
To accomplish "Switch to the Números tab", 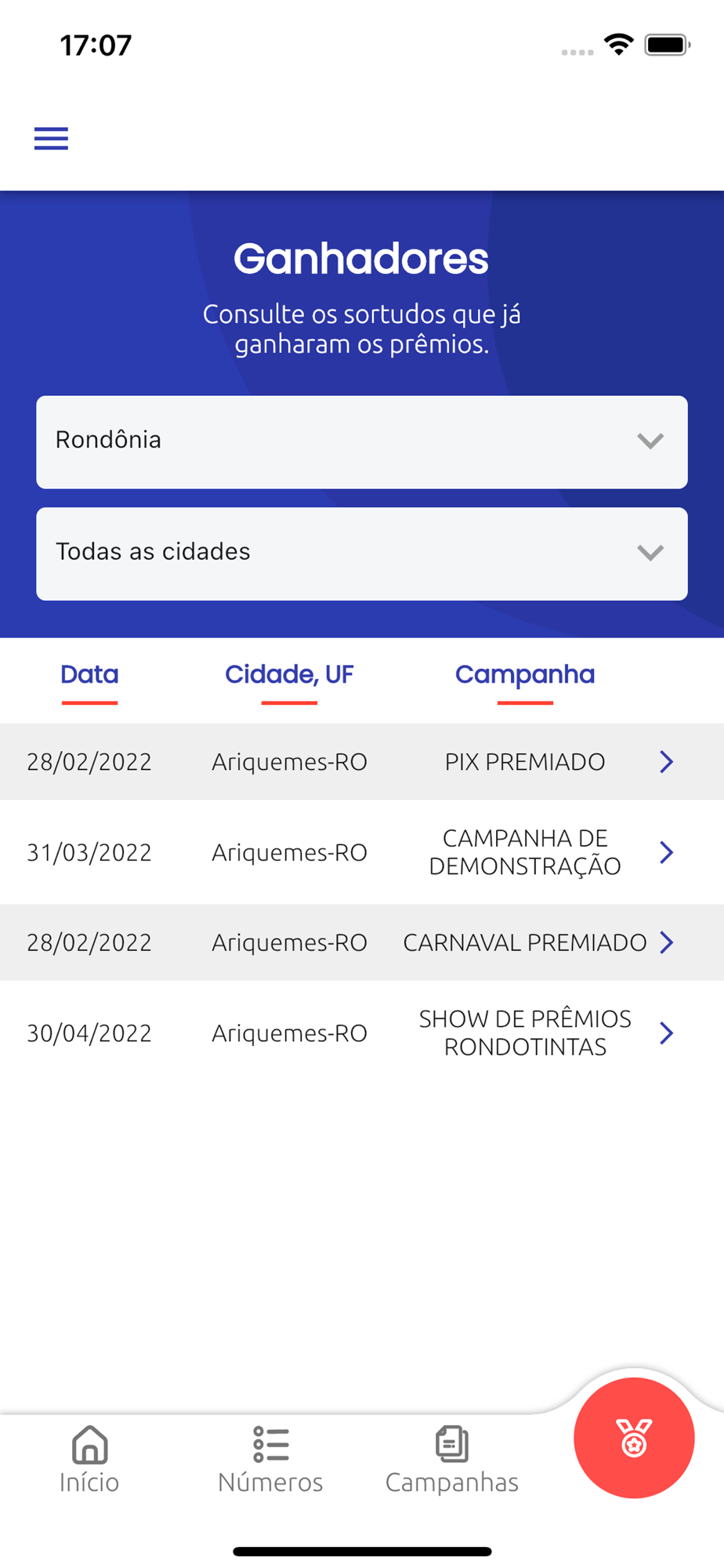I will pyautogui.click(x=270, y=1460).
